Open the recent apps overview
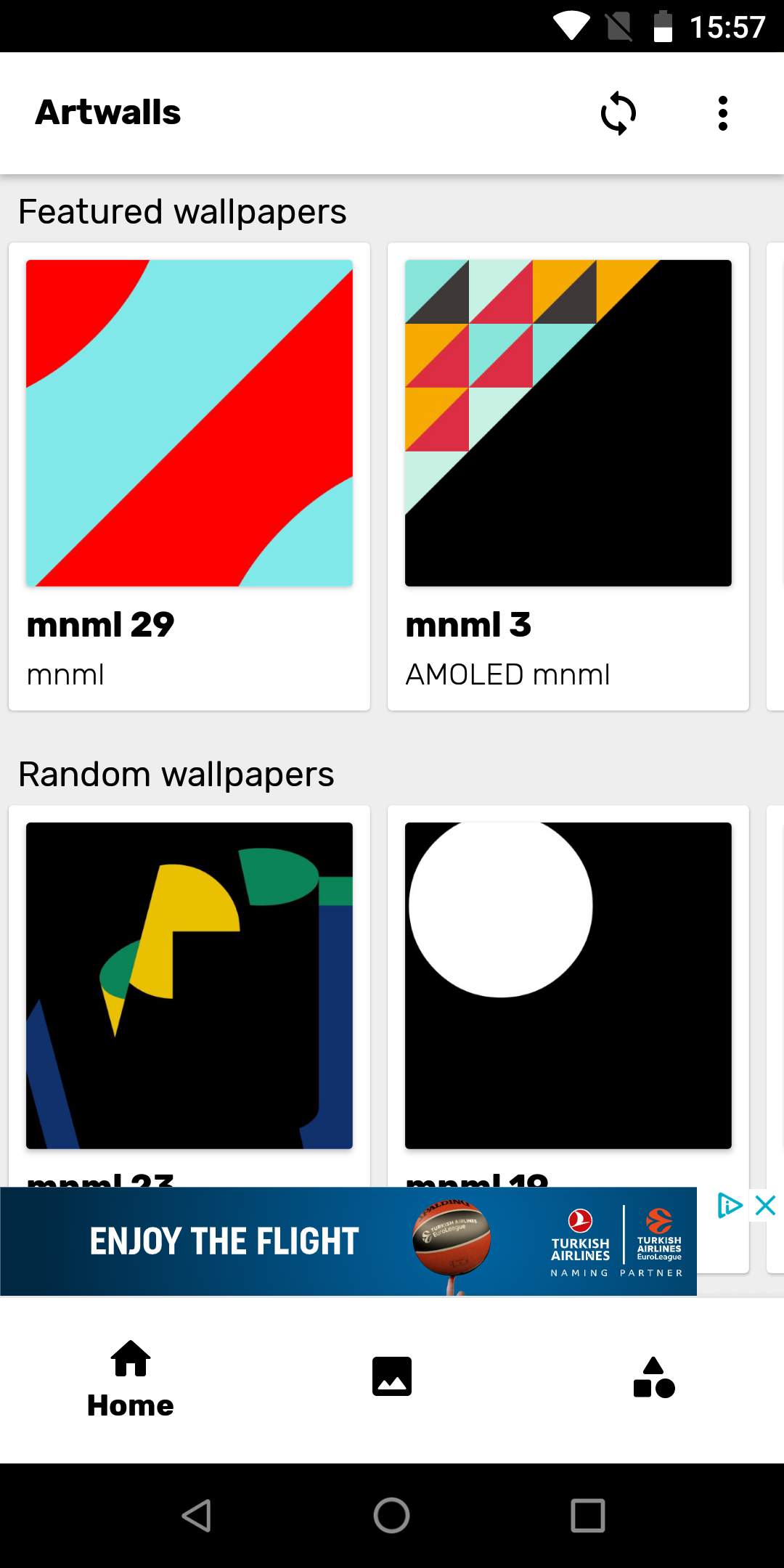 588,1516
